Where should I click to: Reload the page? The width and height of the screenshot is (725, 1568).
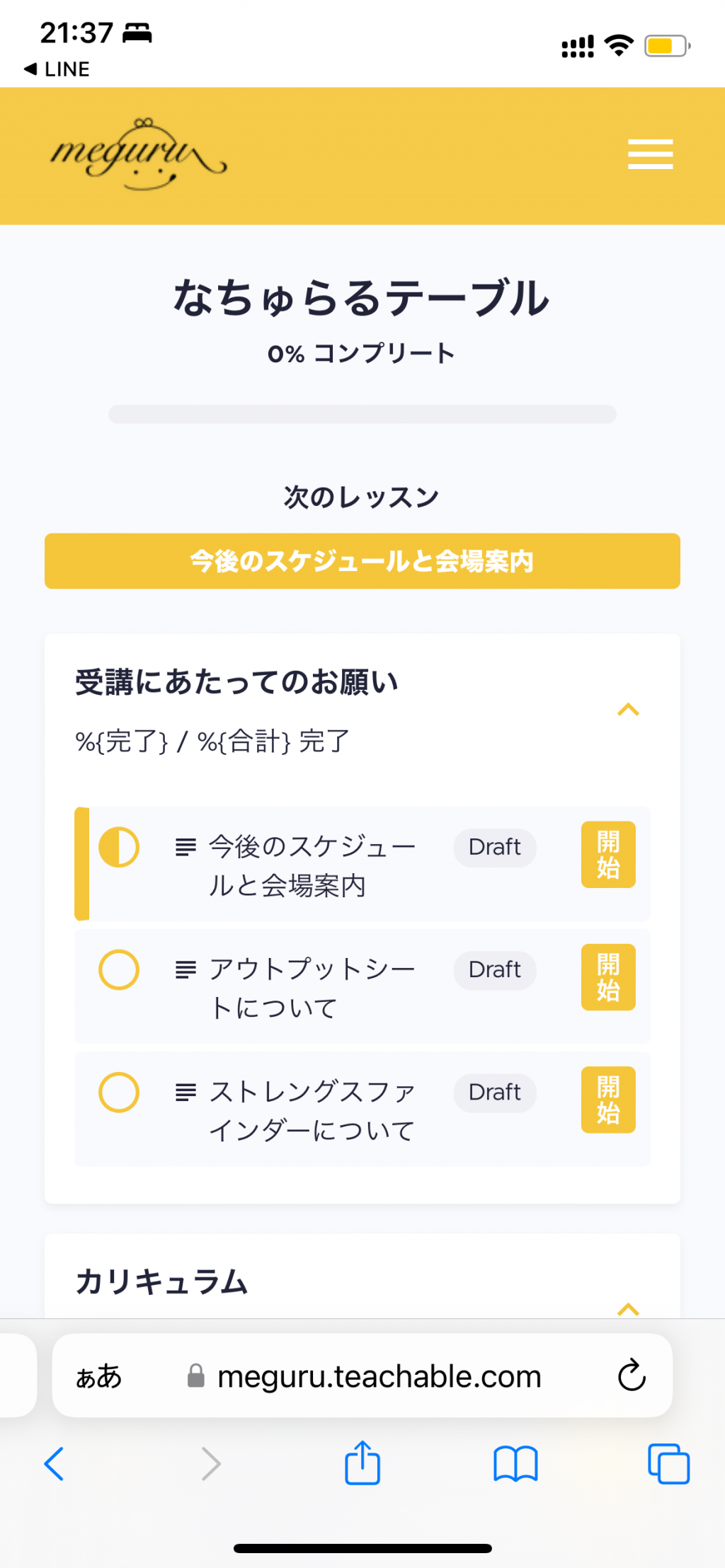[632, 1376]
